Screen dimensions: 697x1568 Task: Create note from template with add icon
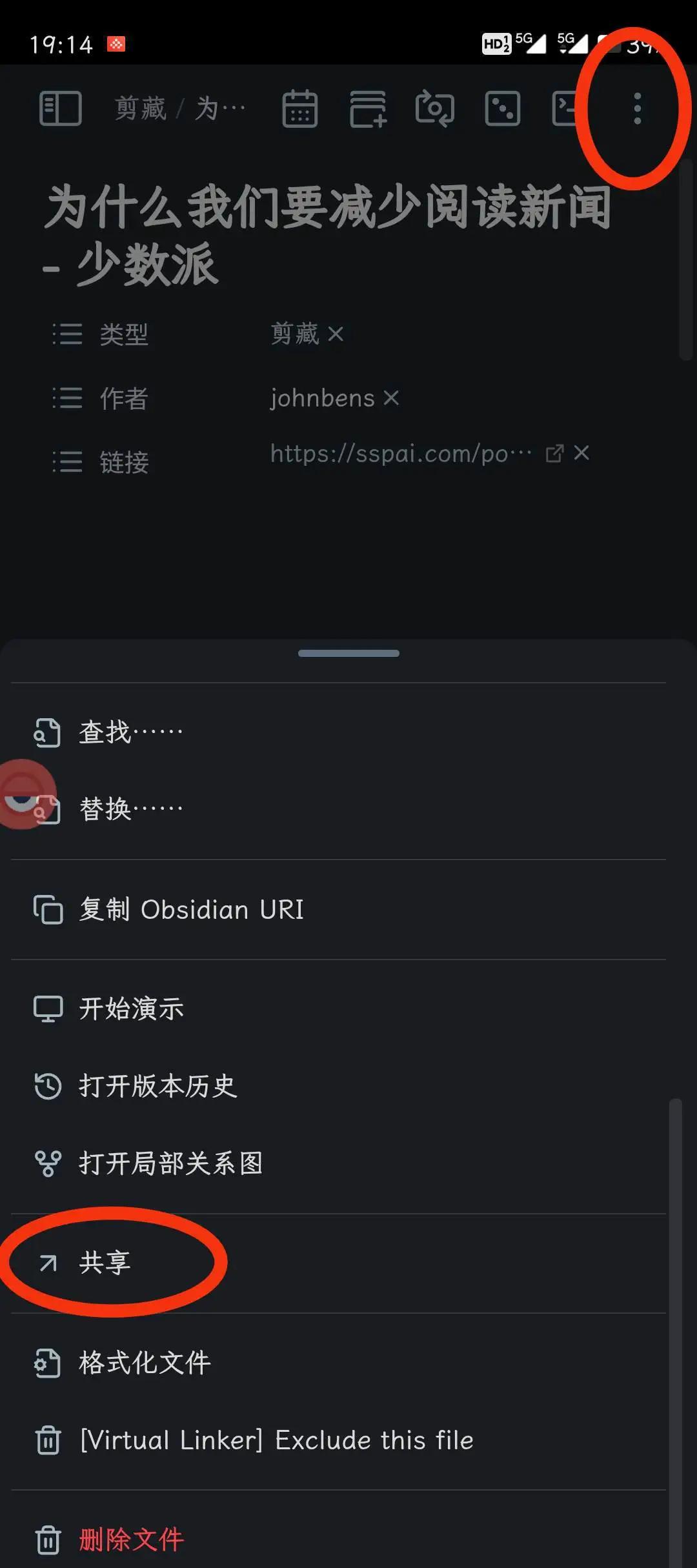point(368,108)
